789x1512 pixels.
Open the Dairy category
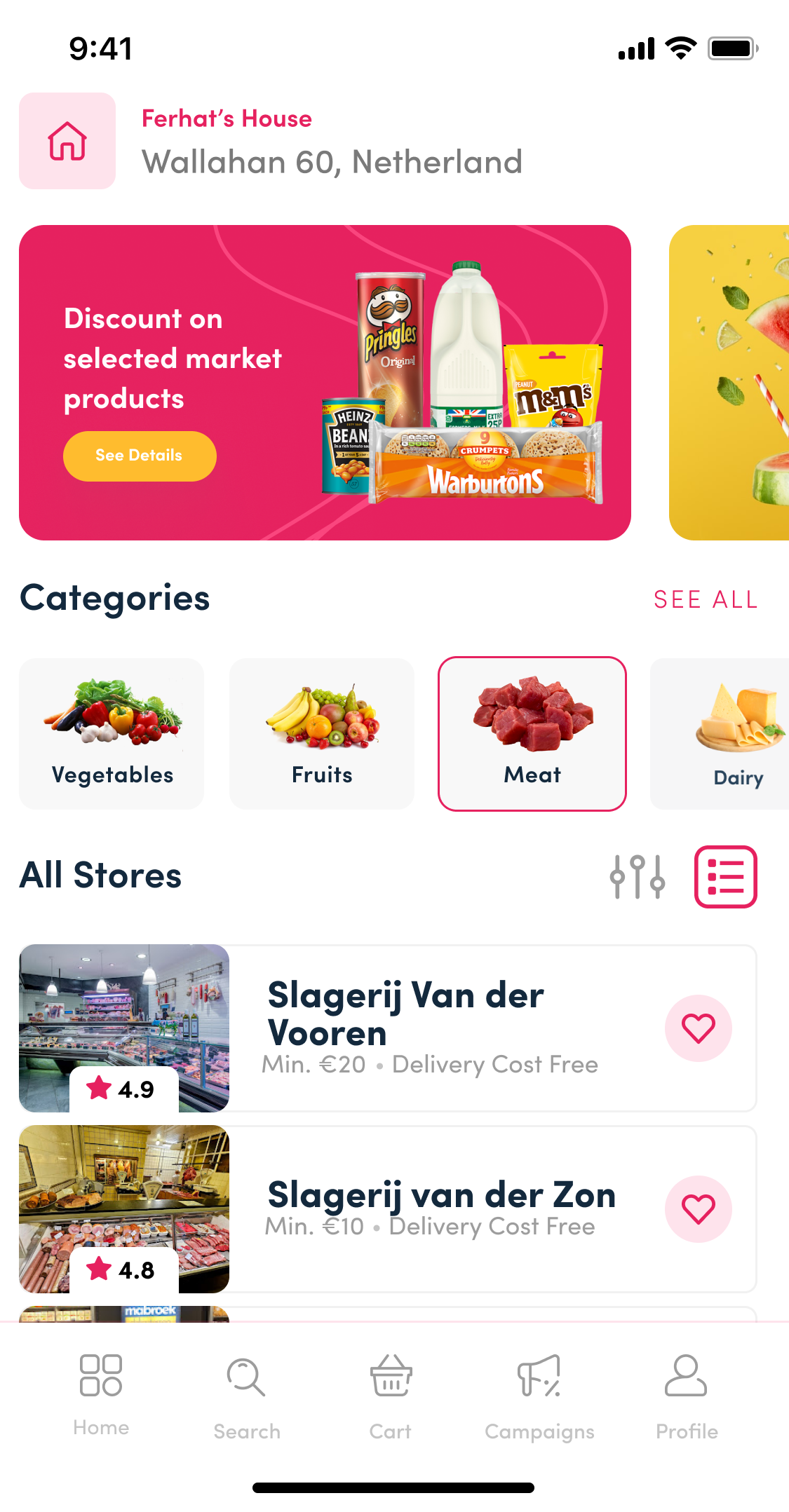[x=722, y=733]
